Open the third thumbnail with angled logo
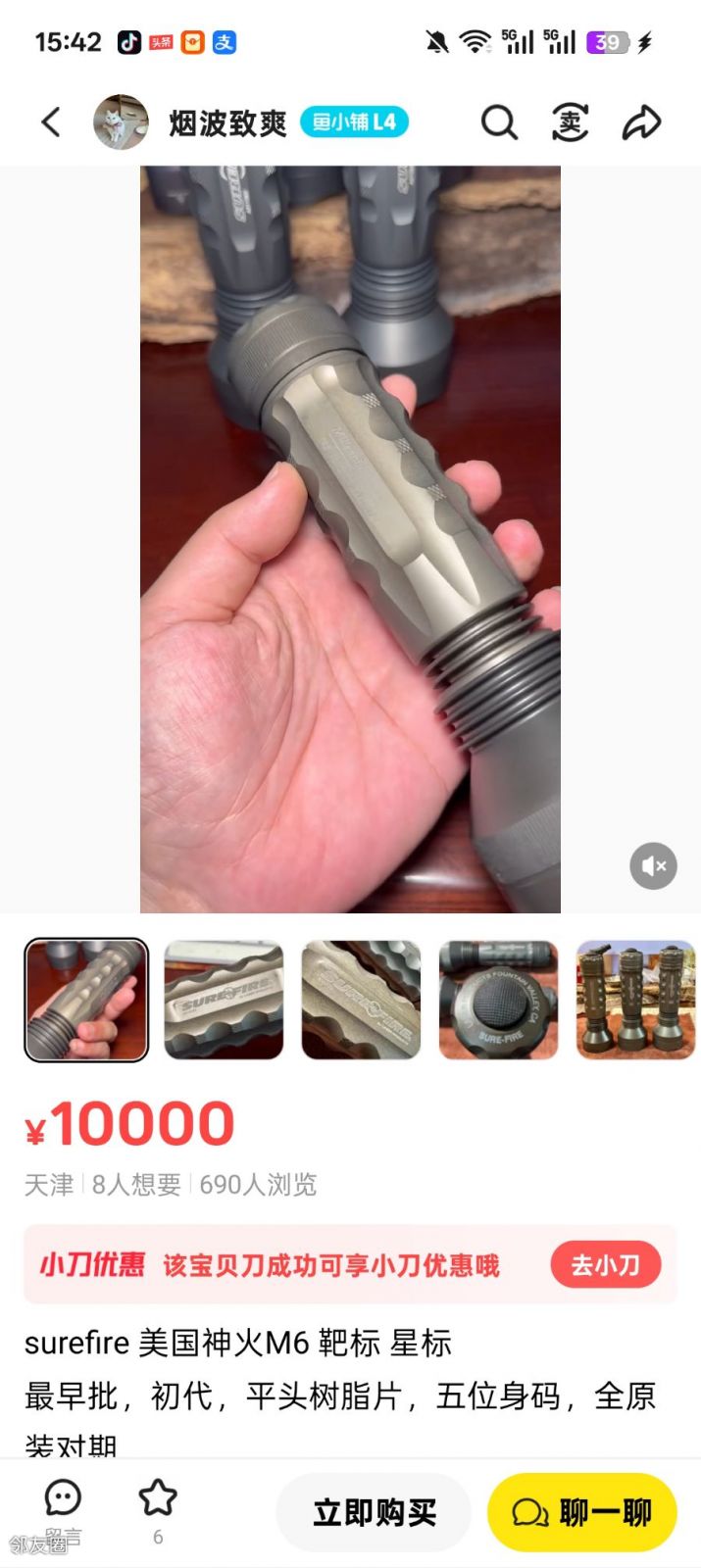 click(361, 1000)
